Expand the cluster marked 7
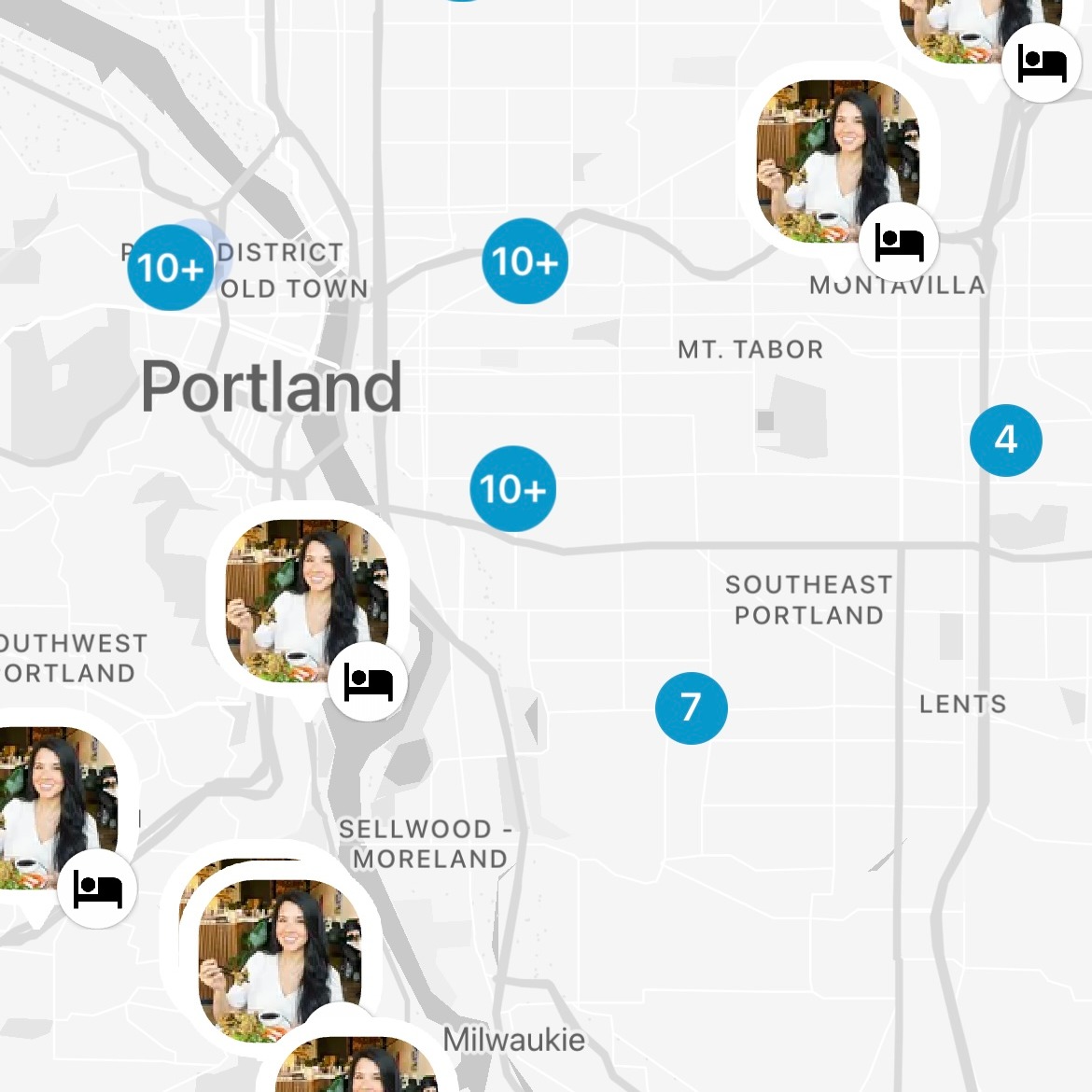This screenshot has width=1092, height=1092. tap(691, 707)
